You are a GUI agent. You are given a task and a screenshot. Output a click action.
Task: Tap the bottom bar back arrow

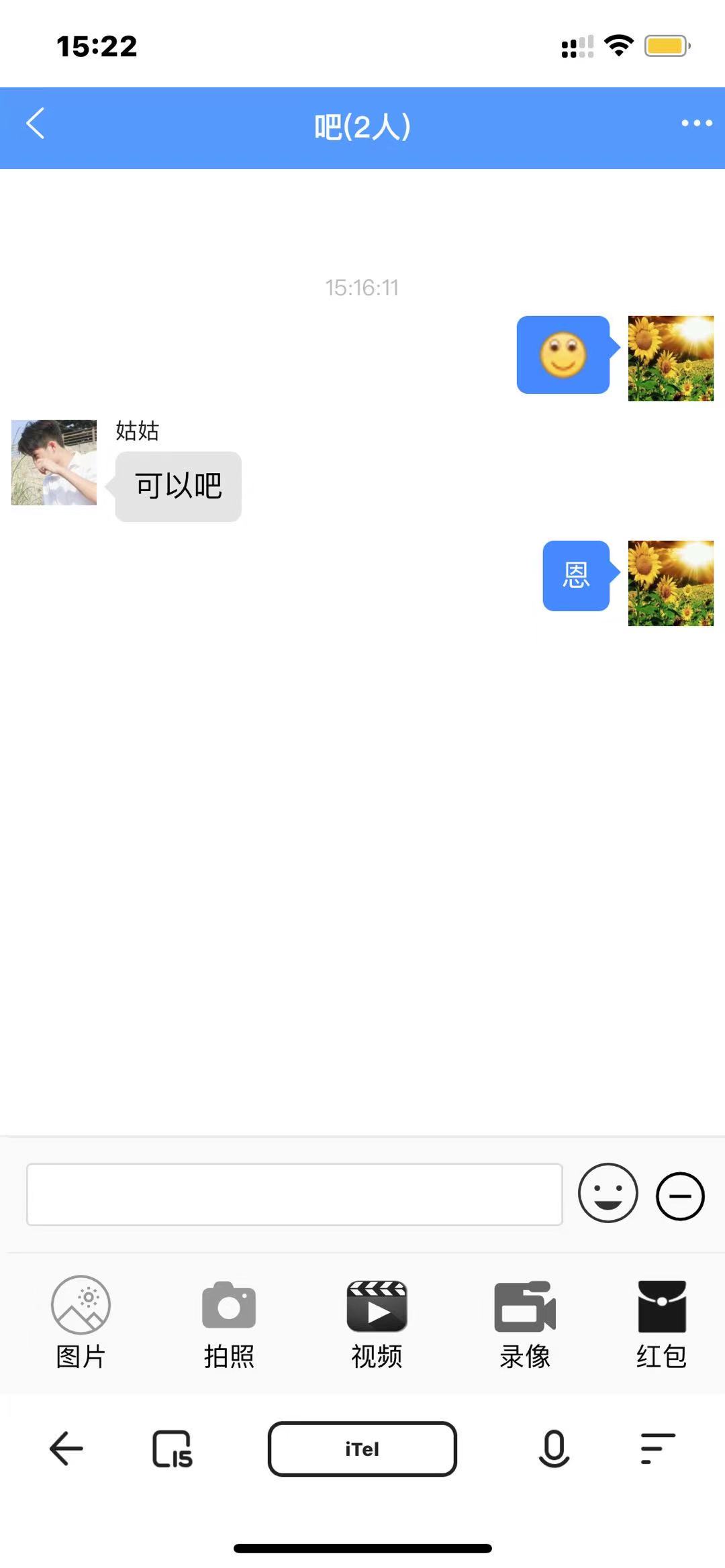[66, 1449]
